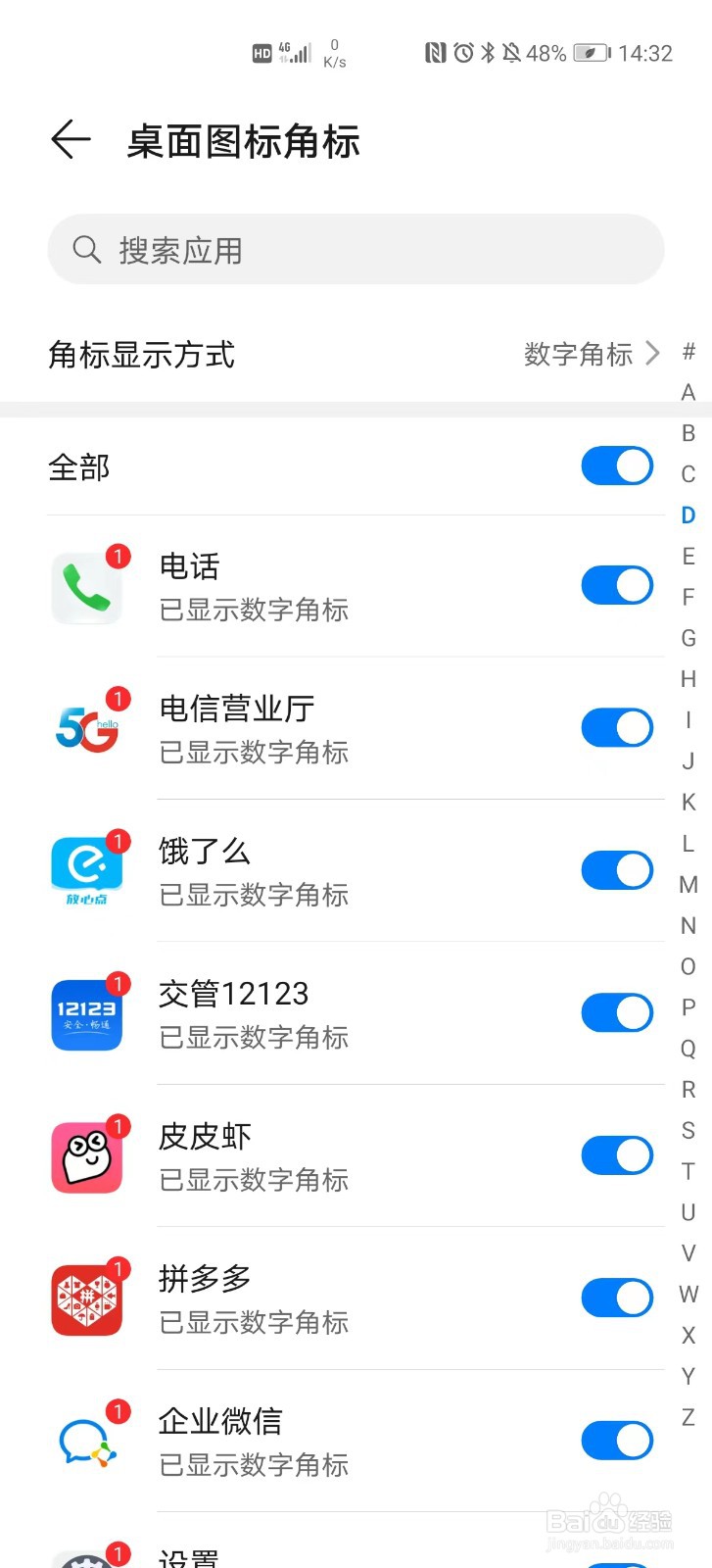Screen dimensions: 712x1568
Task: Toggle 拼多多 badge switch
Action: [x=616, y=1298]
